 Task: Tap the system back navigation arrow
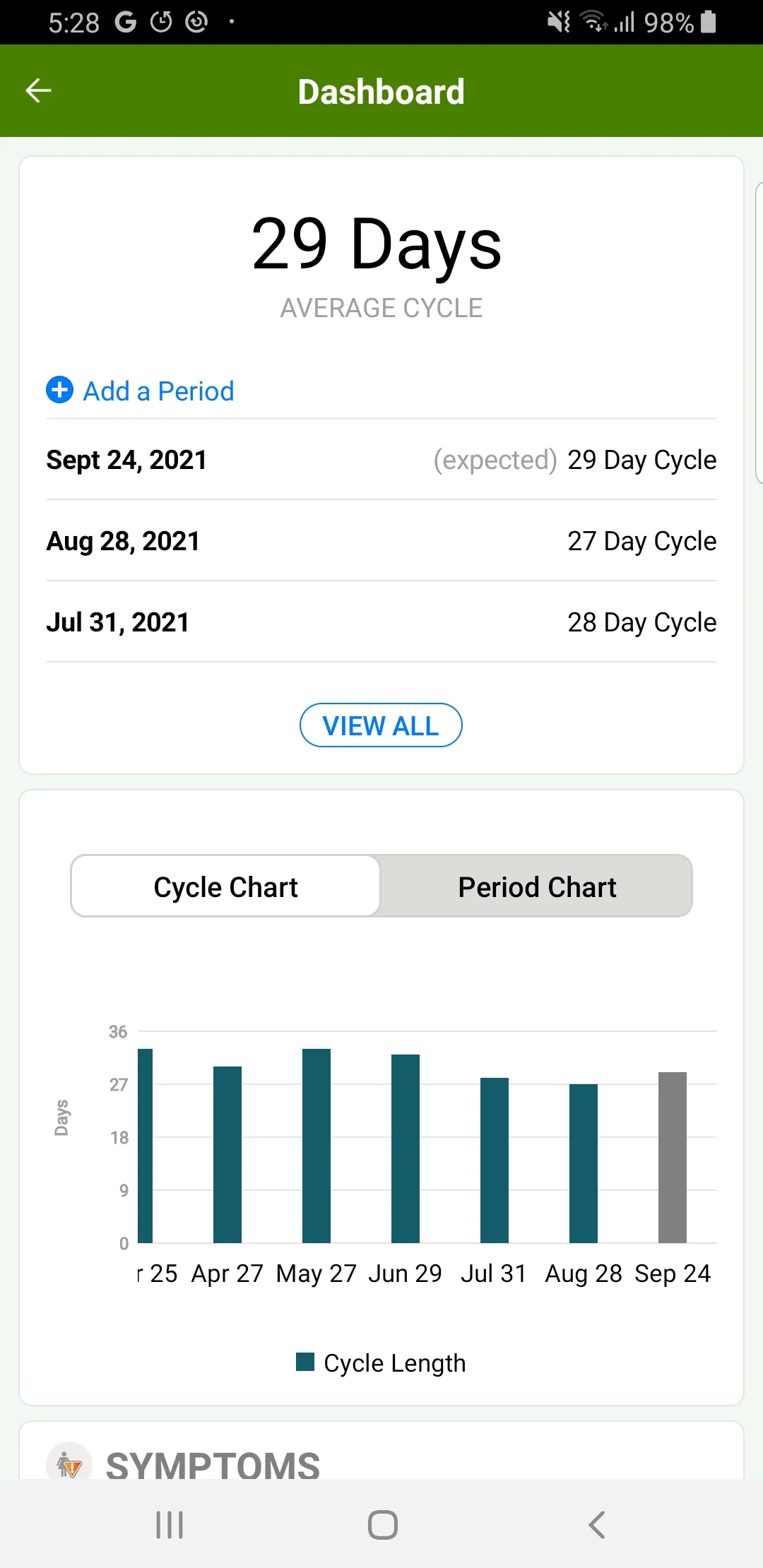[597, 1526]
